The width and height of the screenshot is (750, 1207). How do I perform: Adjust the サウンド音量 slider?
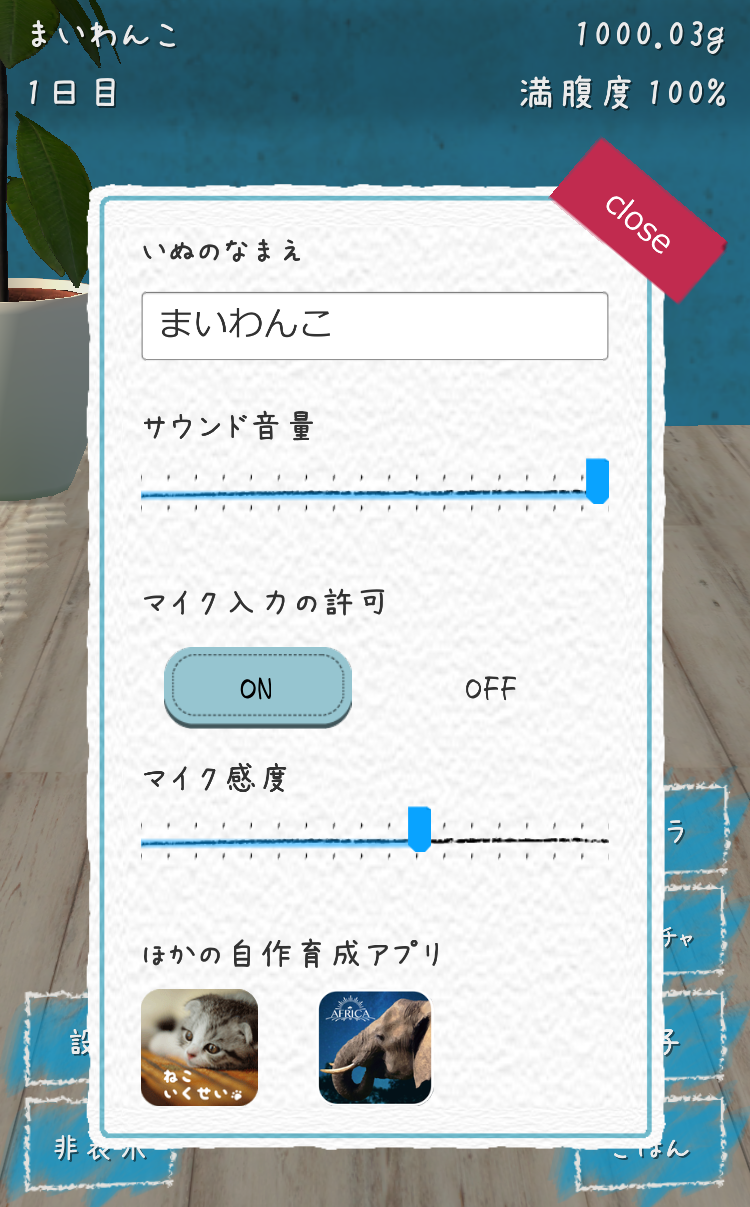click(597, 481)
